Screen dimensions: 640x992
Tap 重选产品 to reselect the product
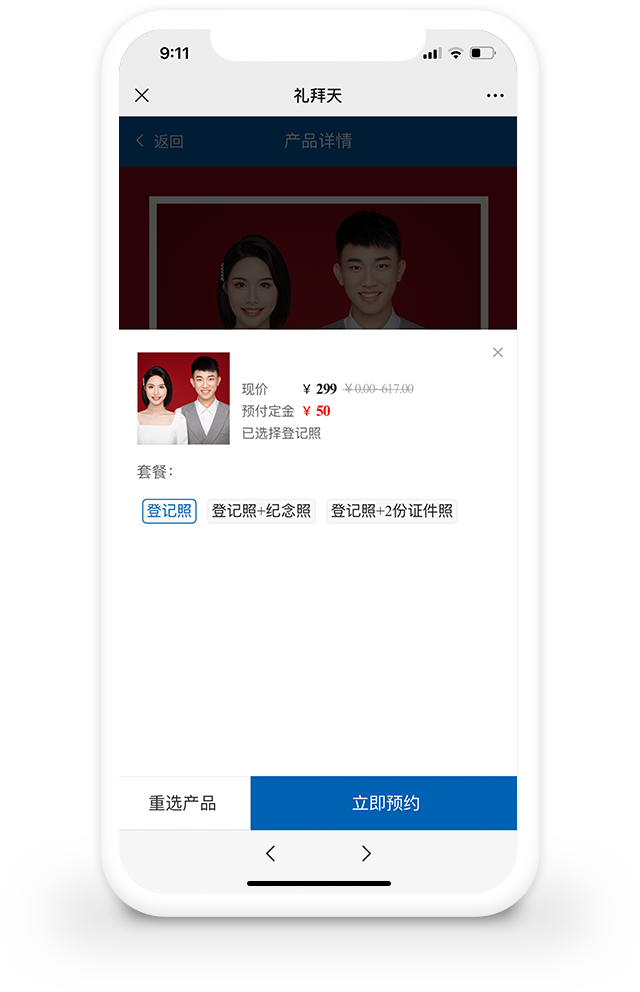(x=183, y=803)
